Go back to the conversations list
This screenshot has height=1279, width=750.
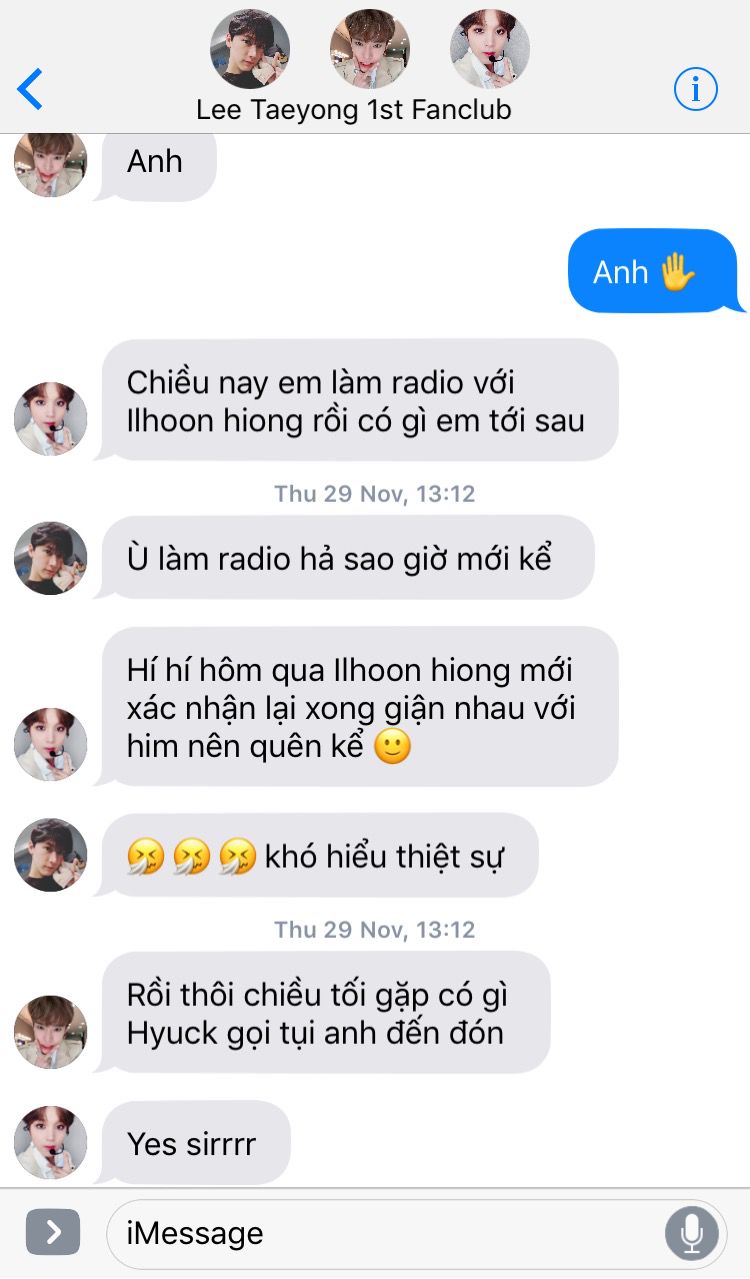pos(30,89)
